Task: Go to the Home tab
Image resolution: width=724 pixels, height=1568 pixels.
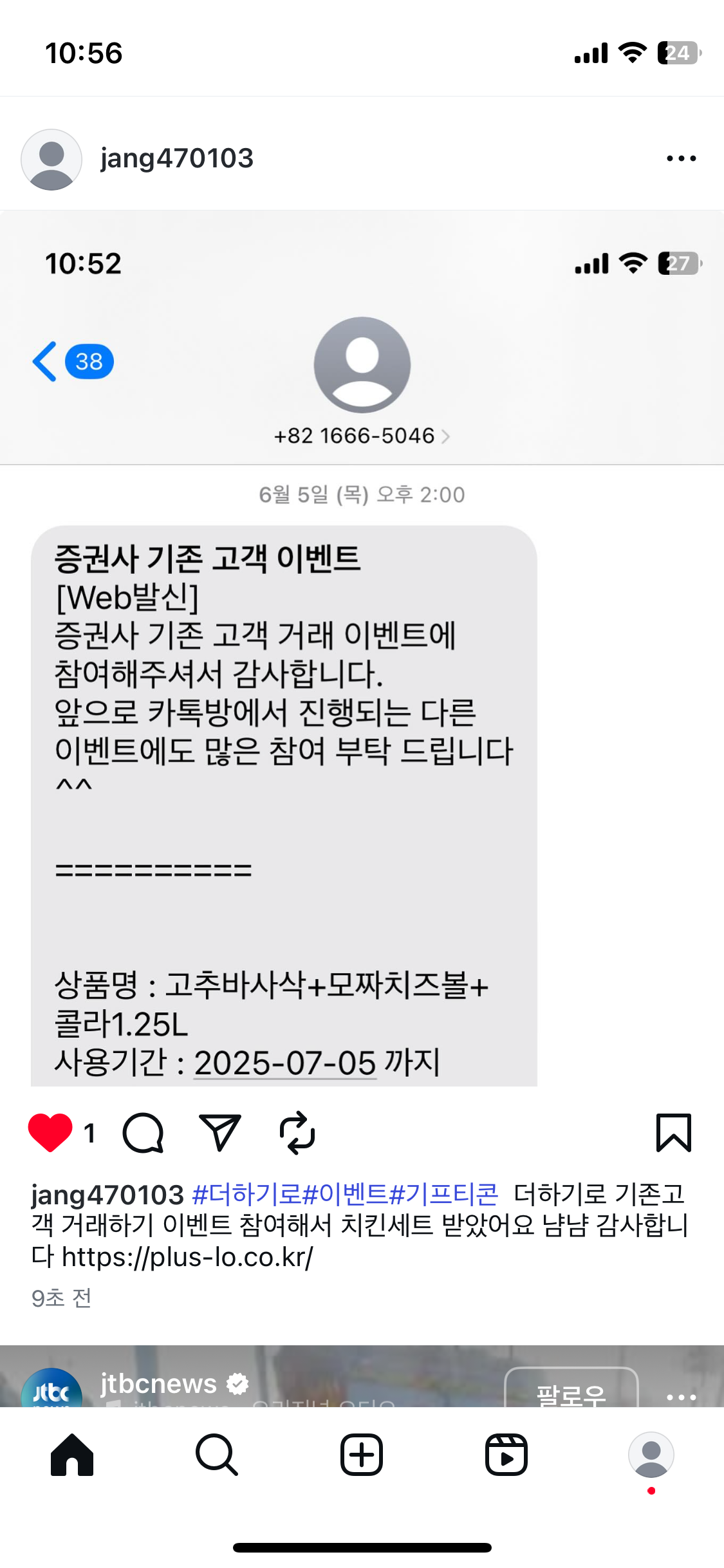Action: pyautogui.click(x=72, y=1455)
